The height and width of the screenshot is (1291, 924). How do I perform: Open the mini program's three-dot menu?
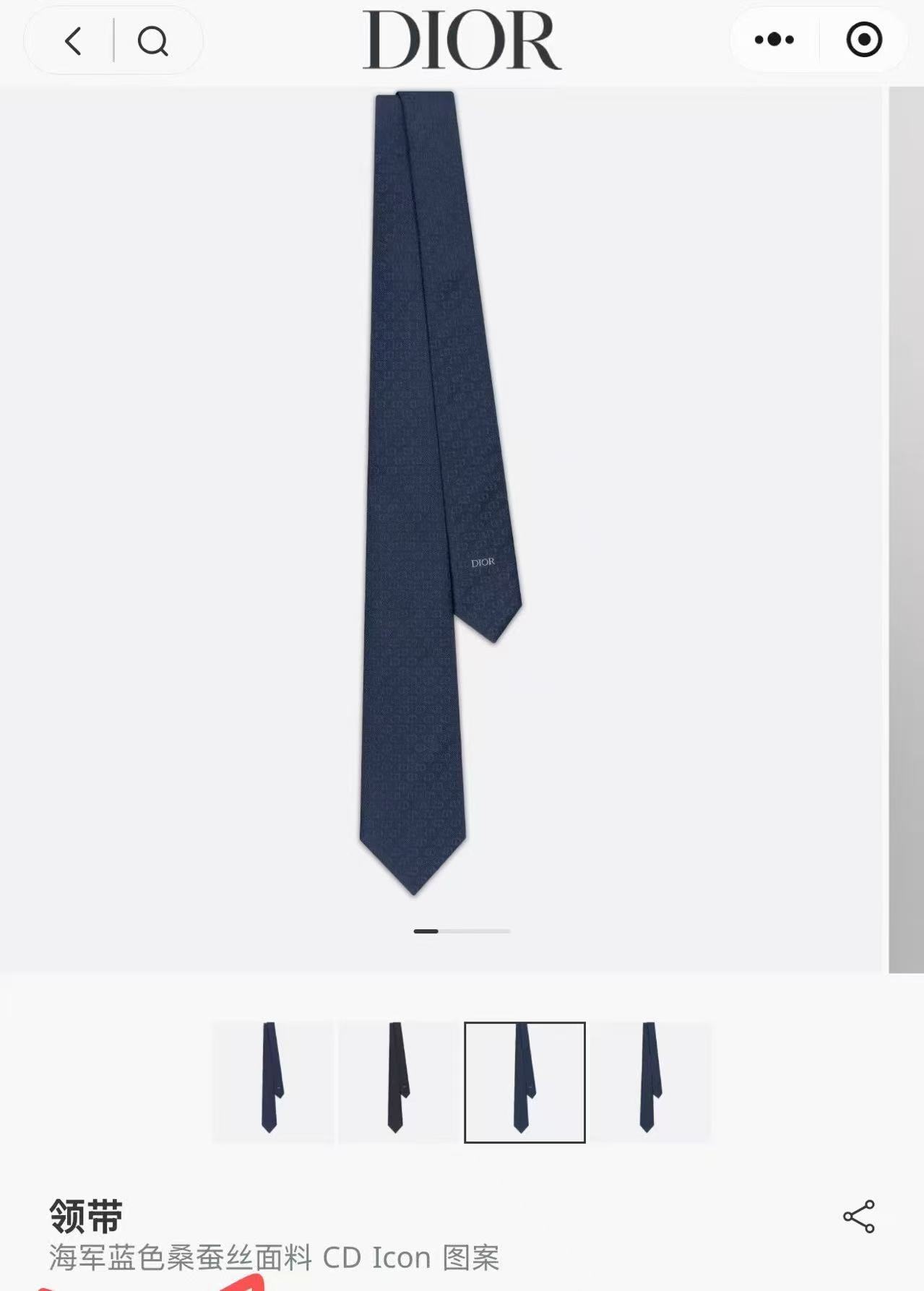click(774, 40)
